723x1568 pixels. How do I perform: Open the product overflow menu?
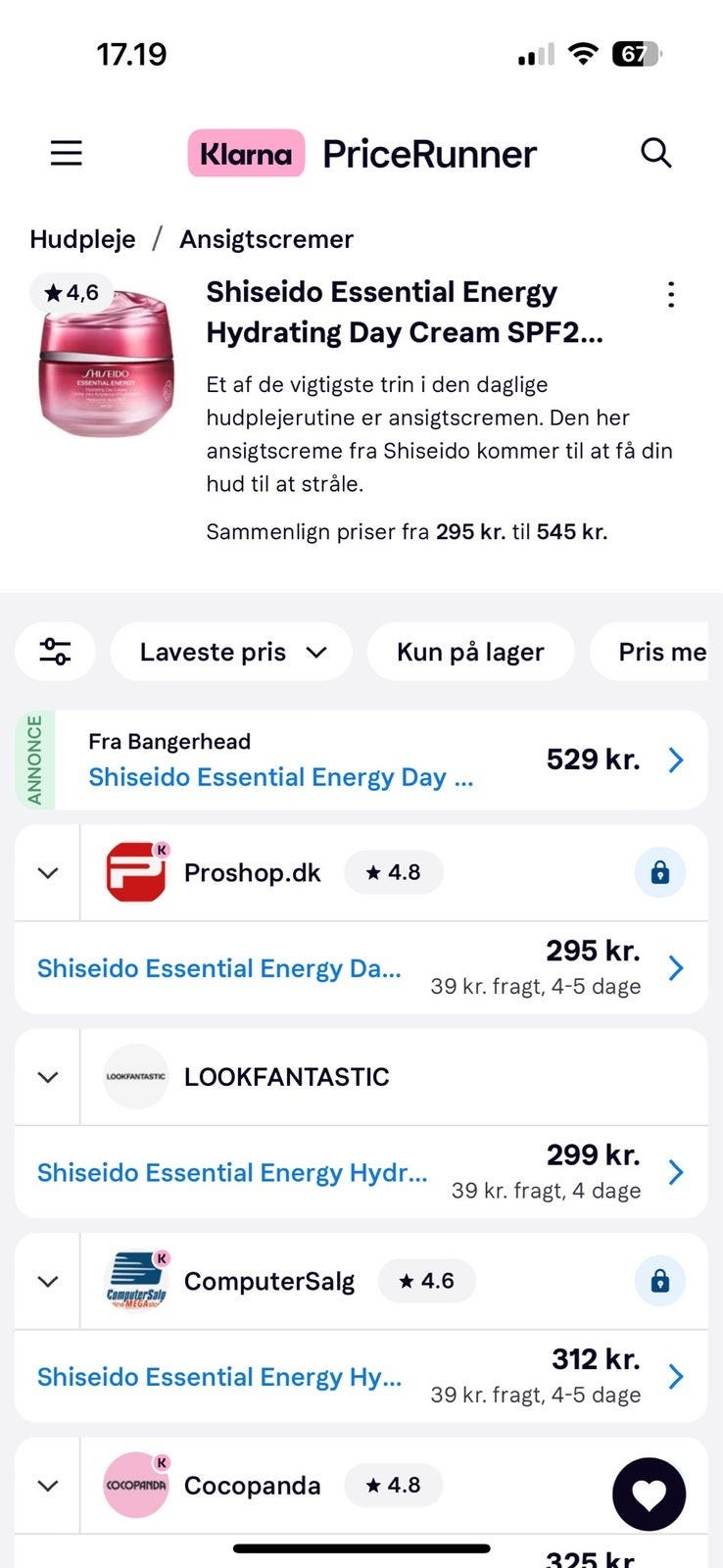coord(671,295)
